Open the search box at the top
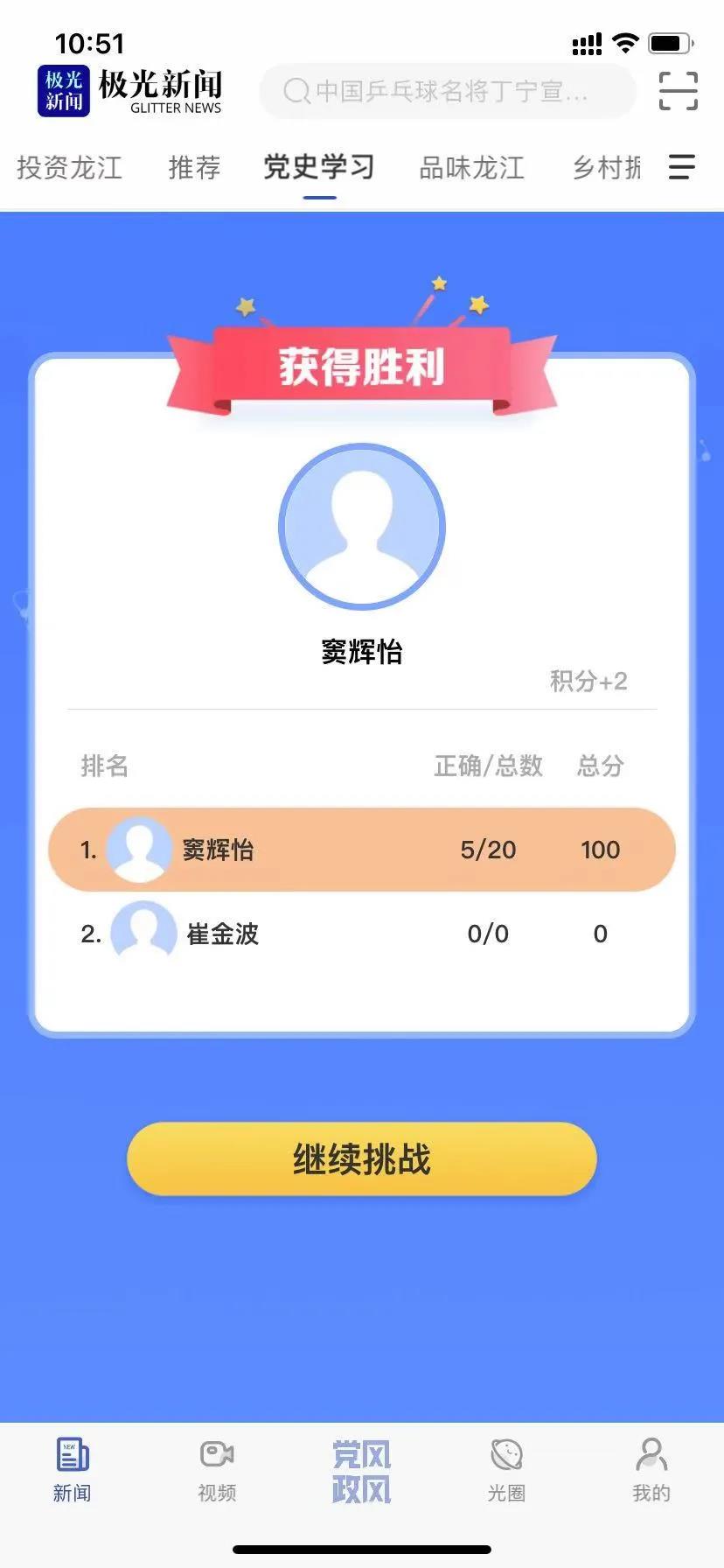The image size is (724, 1568). 446,91
